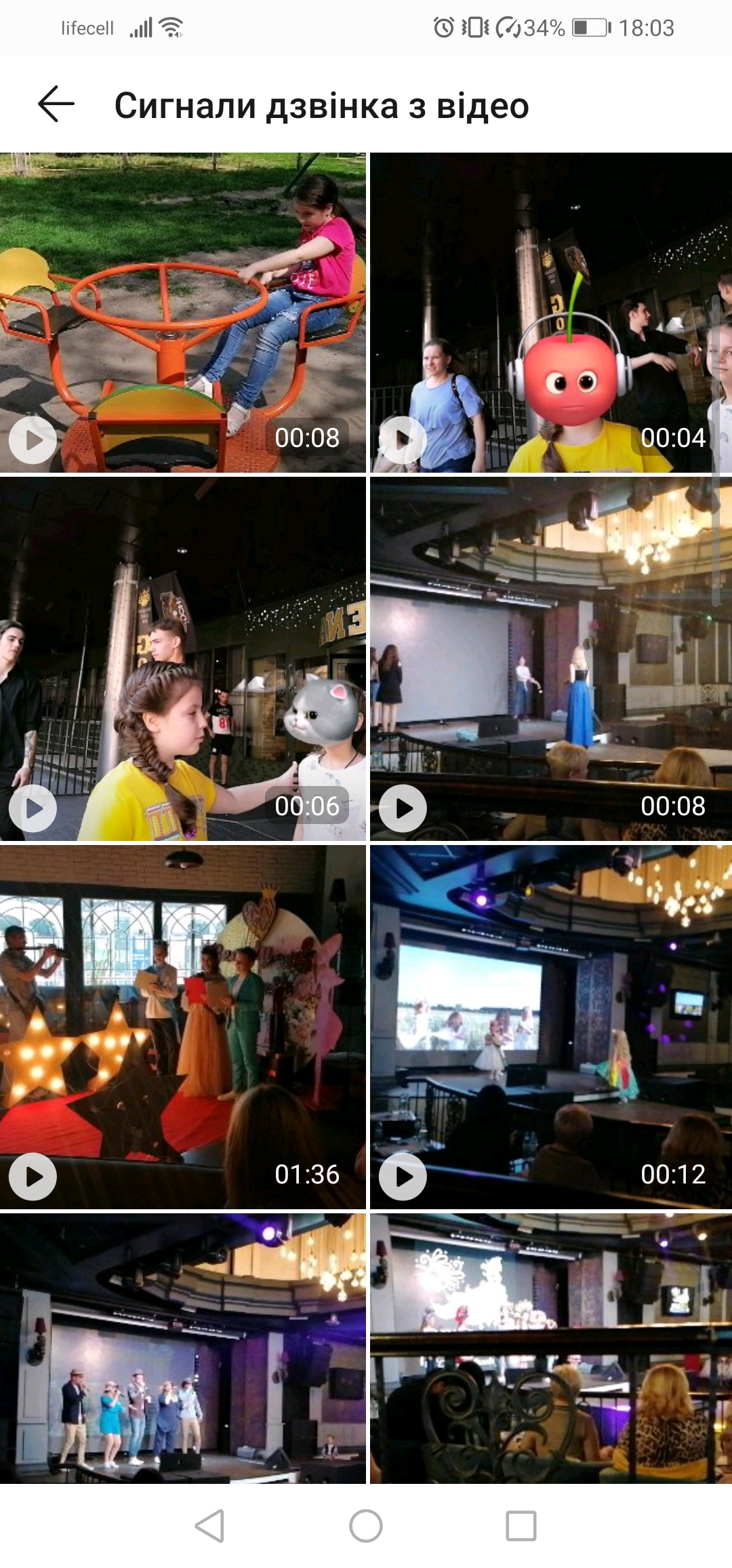732x1568 pixels.
Task: Tap the system home button
Action: coord(366,1526)
